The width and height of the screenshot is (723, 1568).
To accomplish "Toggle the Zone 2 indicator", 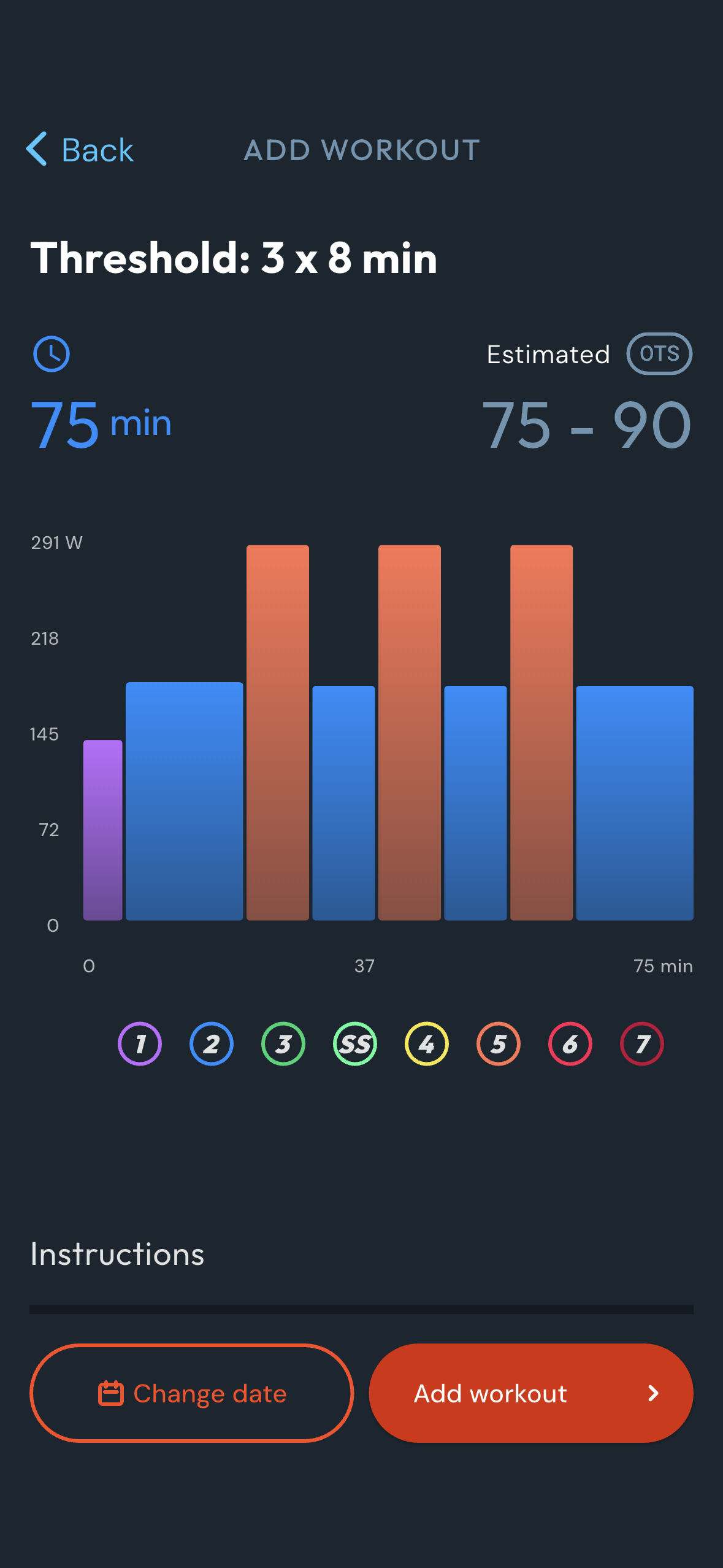I will (x=211, y=1043).
